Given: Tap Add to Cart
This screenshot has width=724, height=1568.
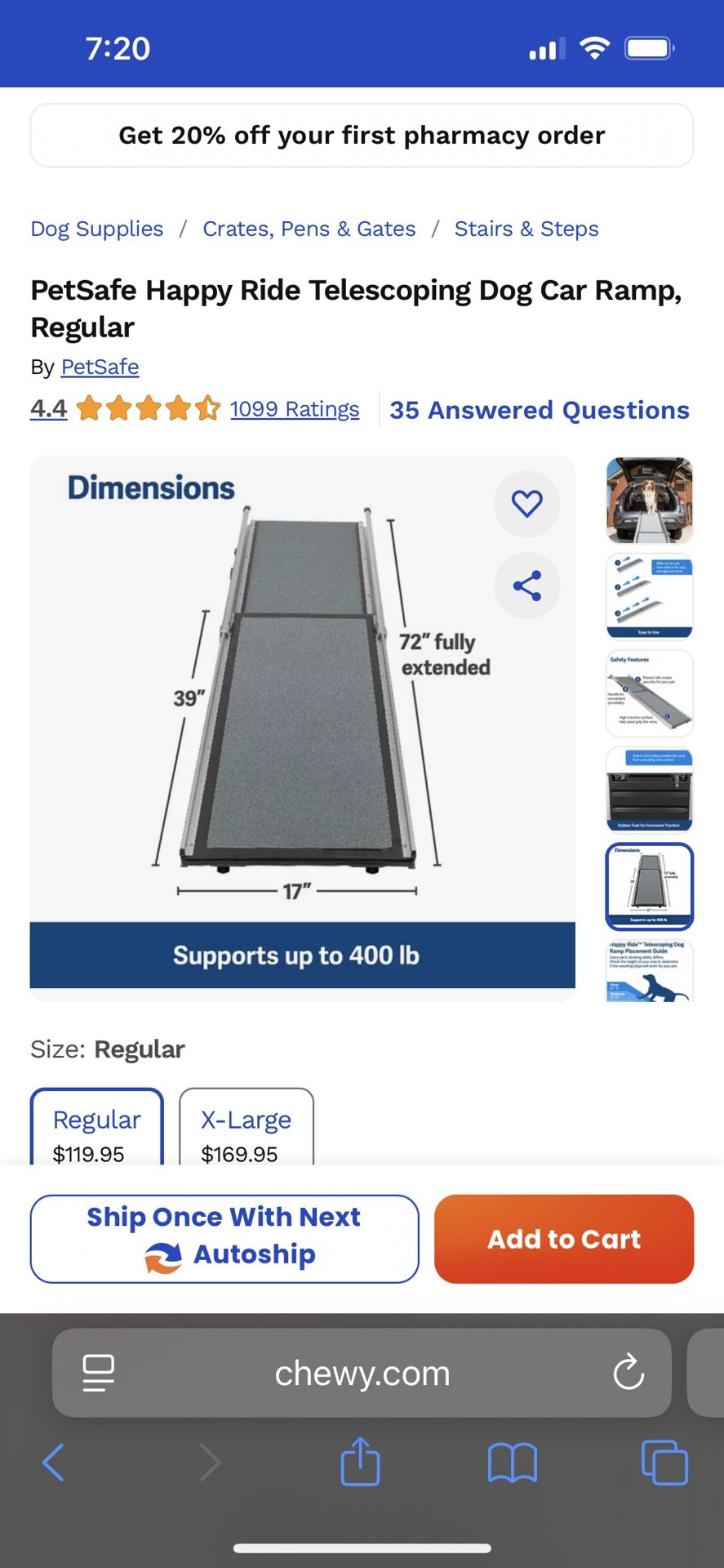Looking at the screenshot, I should coord(563,1238).
